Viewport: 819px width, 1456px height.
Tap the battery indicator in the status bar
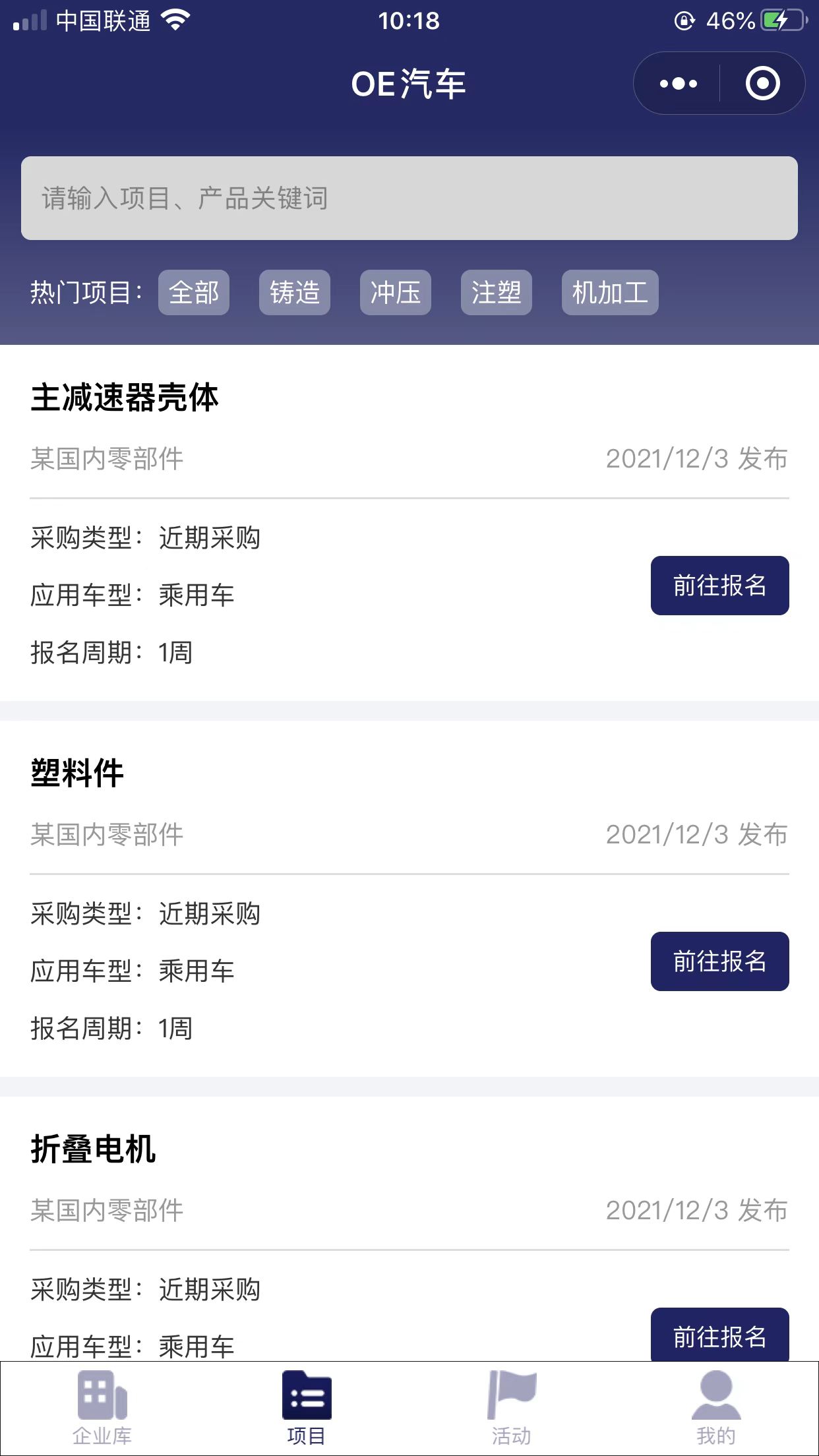pos(773,20)
